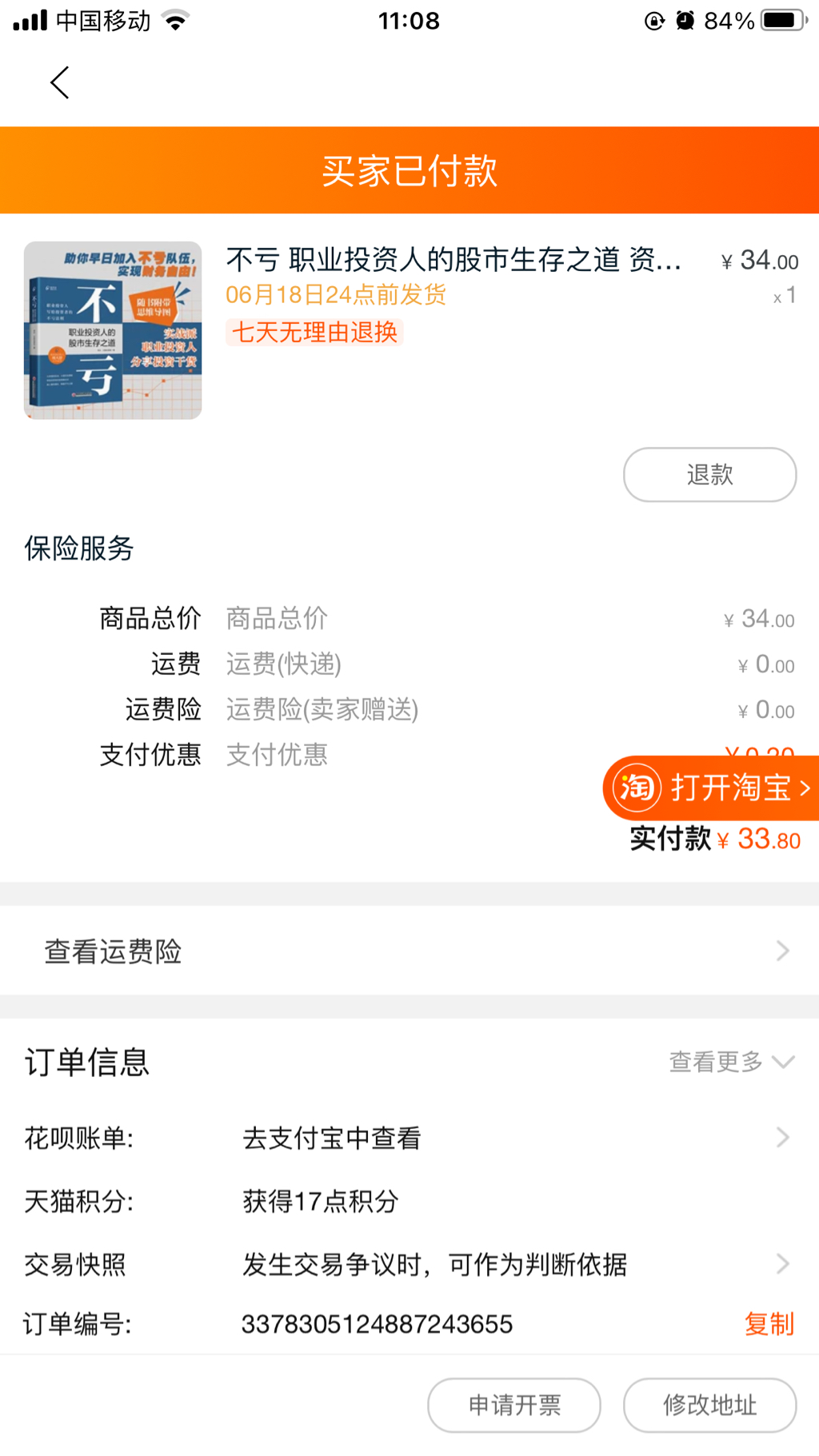Image resolution: width=819 pixels, height=1456 pixels.
Task: Tap the 退款 refund button
Action: point(709,475)
